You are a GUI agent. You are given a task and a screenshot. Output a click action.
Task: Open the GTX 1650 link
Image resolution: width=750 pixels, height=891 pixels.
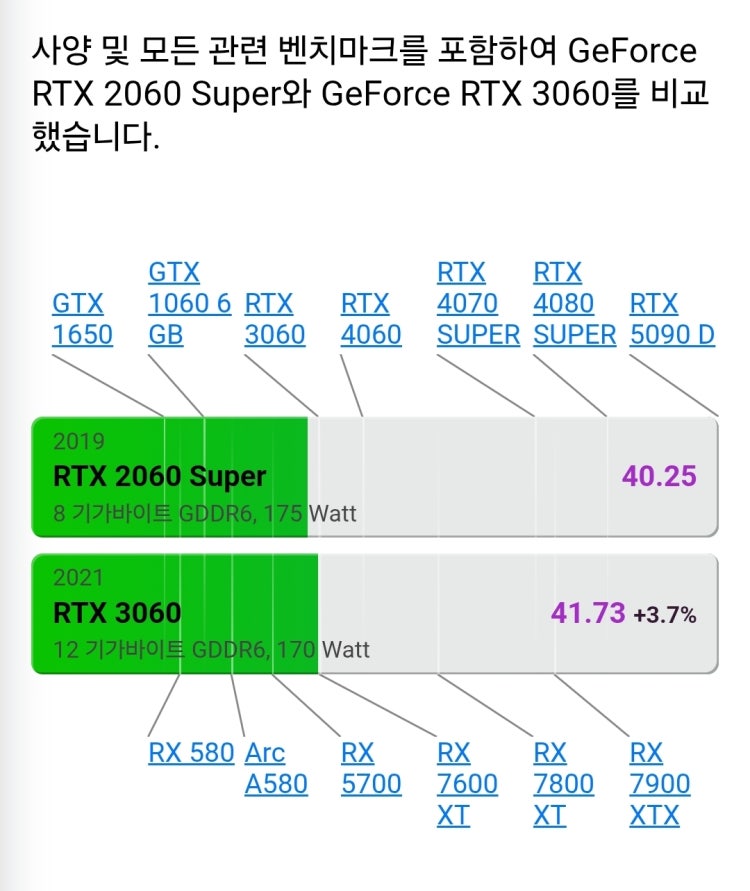point(82,319)
